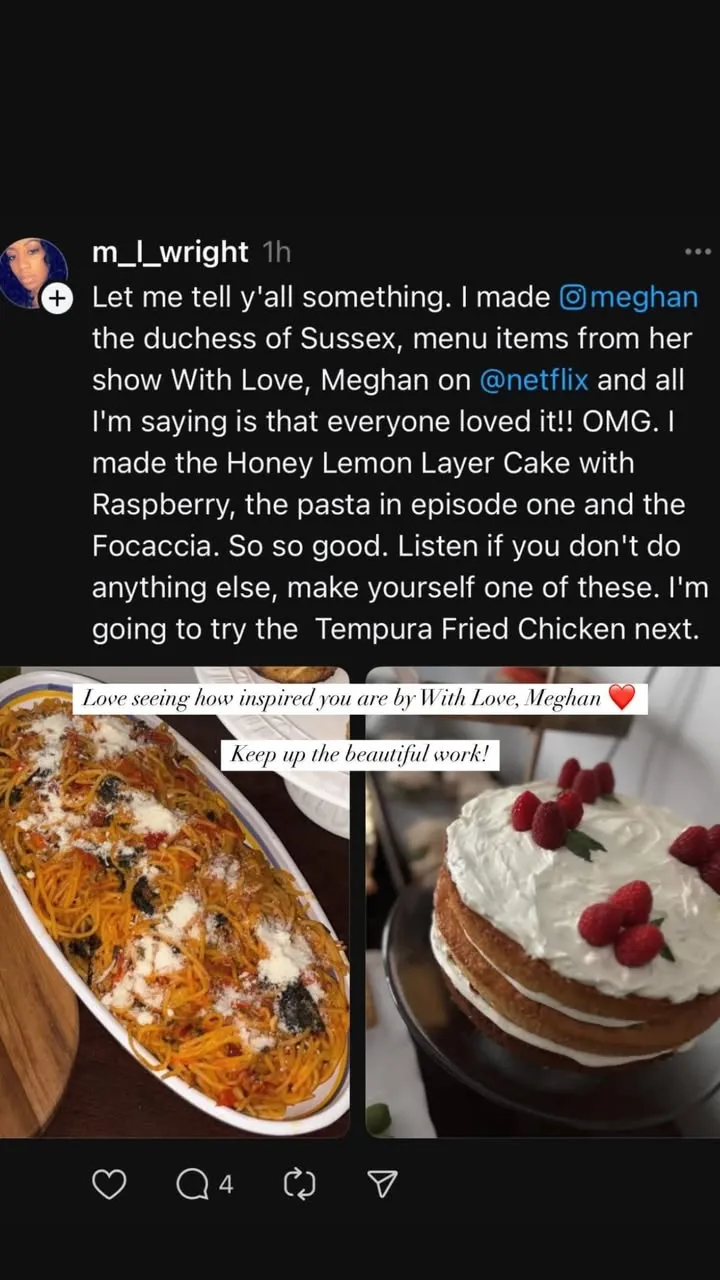Tap the heart emoji on the text sticker
720x1280 pixels.
(x=622, y=697)
